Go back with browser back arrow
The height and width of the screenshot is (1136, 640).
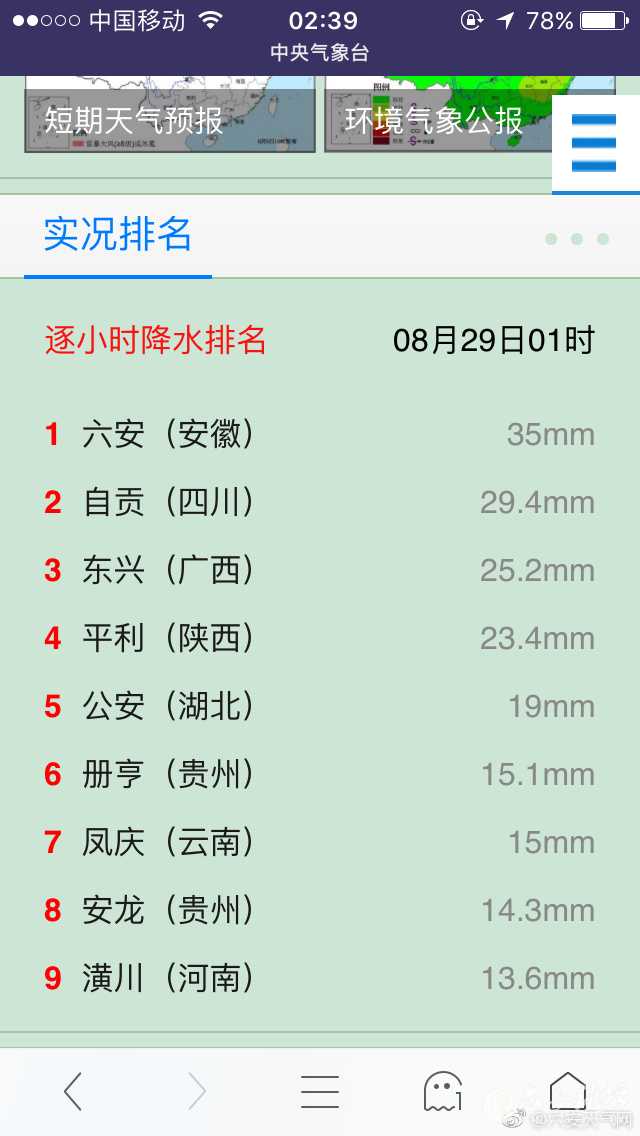point(73,1091)
